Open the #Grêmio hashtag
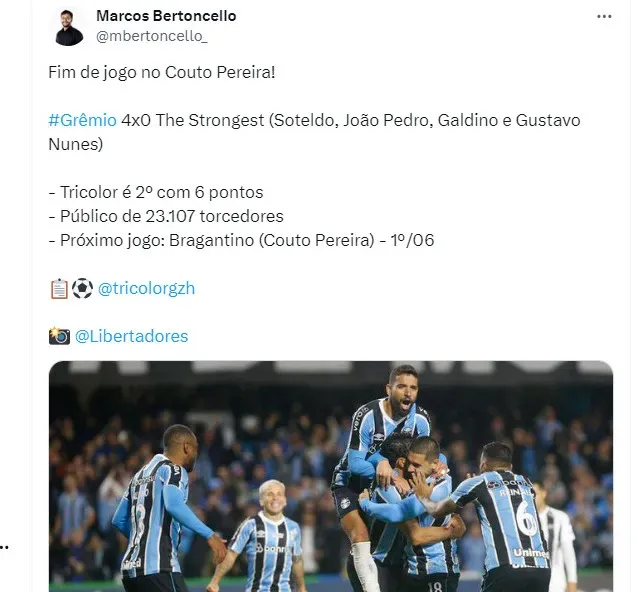Image resolution: width=638 pixels, height=592 pixels. [82, 120]
